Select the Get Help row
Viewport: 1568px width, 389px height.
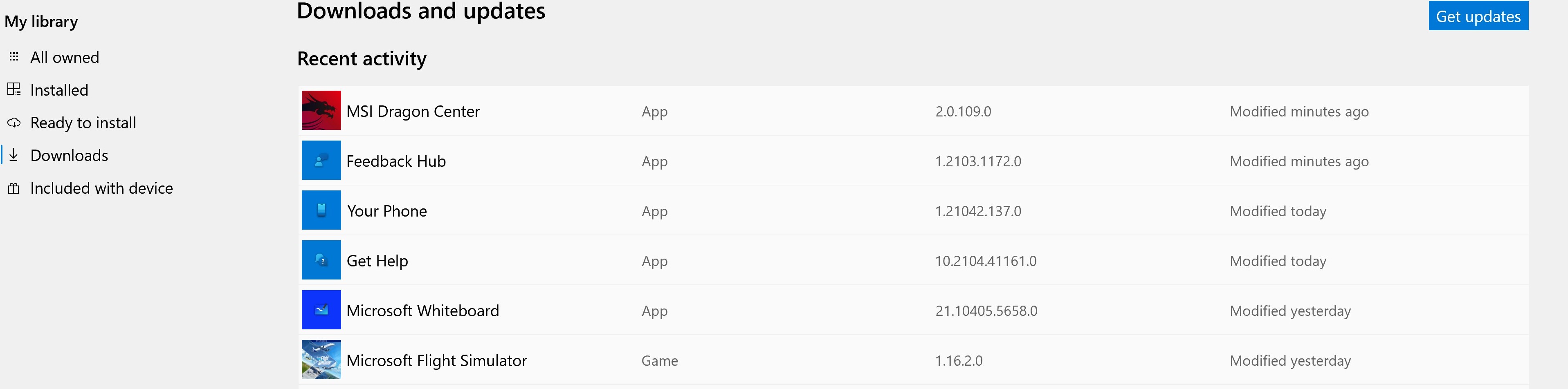377,261
